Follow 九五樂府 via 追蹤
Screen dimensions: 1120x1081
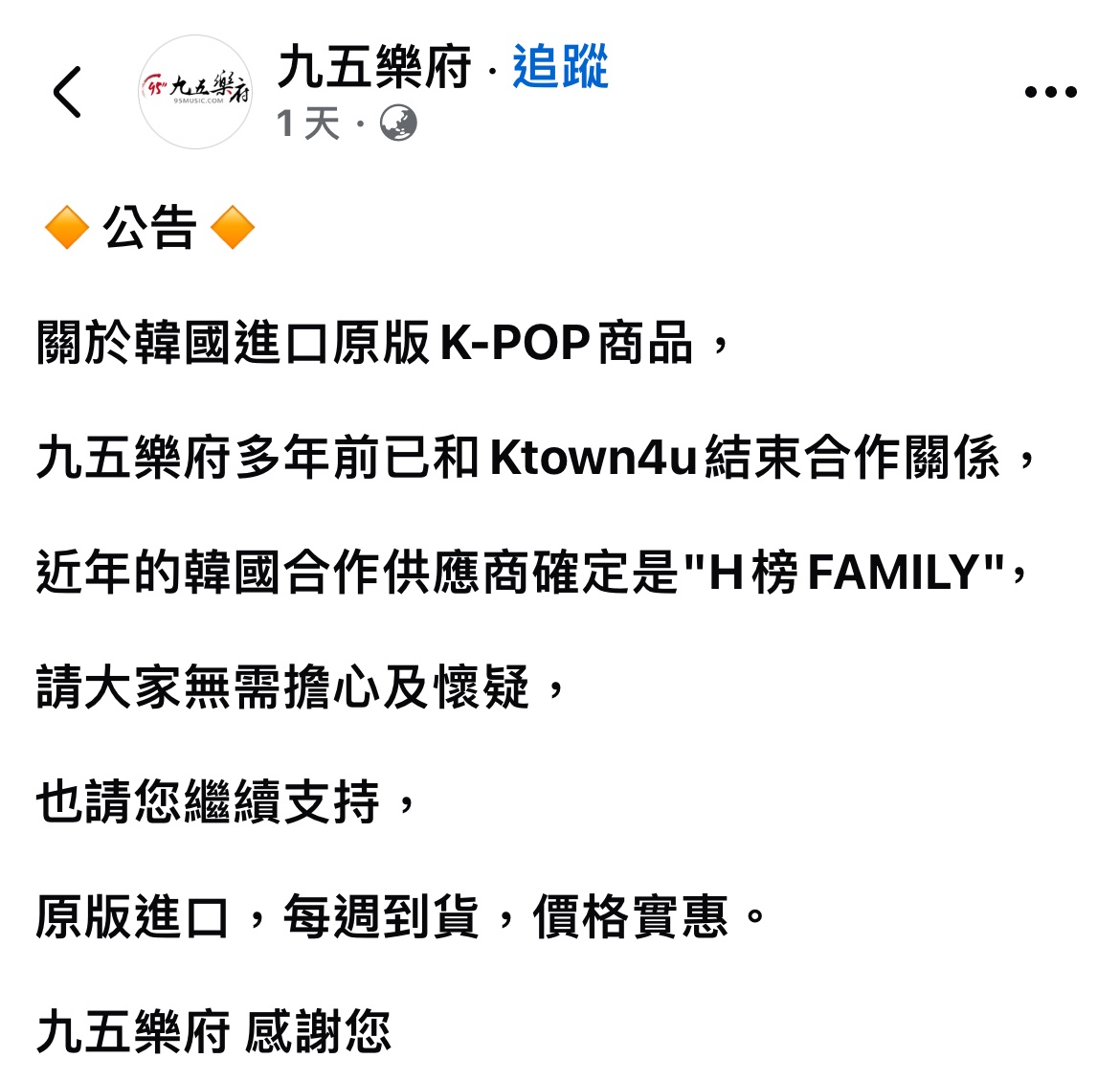coord(560,68)
